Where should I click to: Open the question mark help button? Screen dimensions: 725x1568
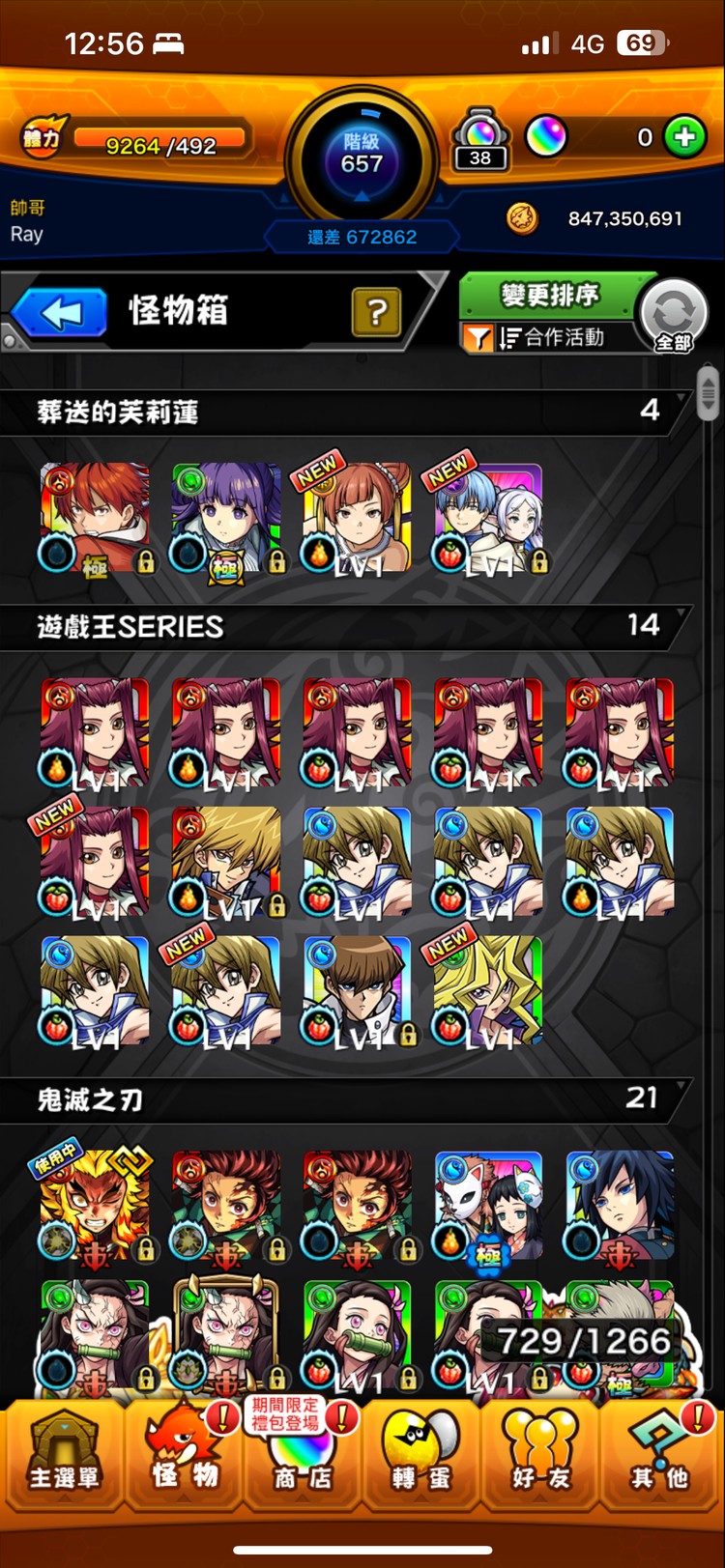(376, 312)
